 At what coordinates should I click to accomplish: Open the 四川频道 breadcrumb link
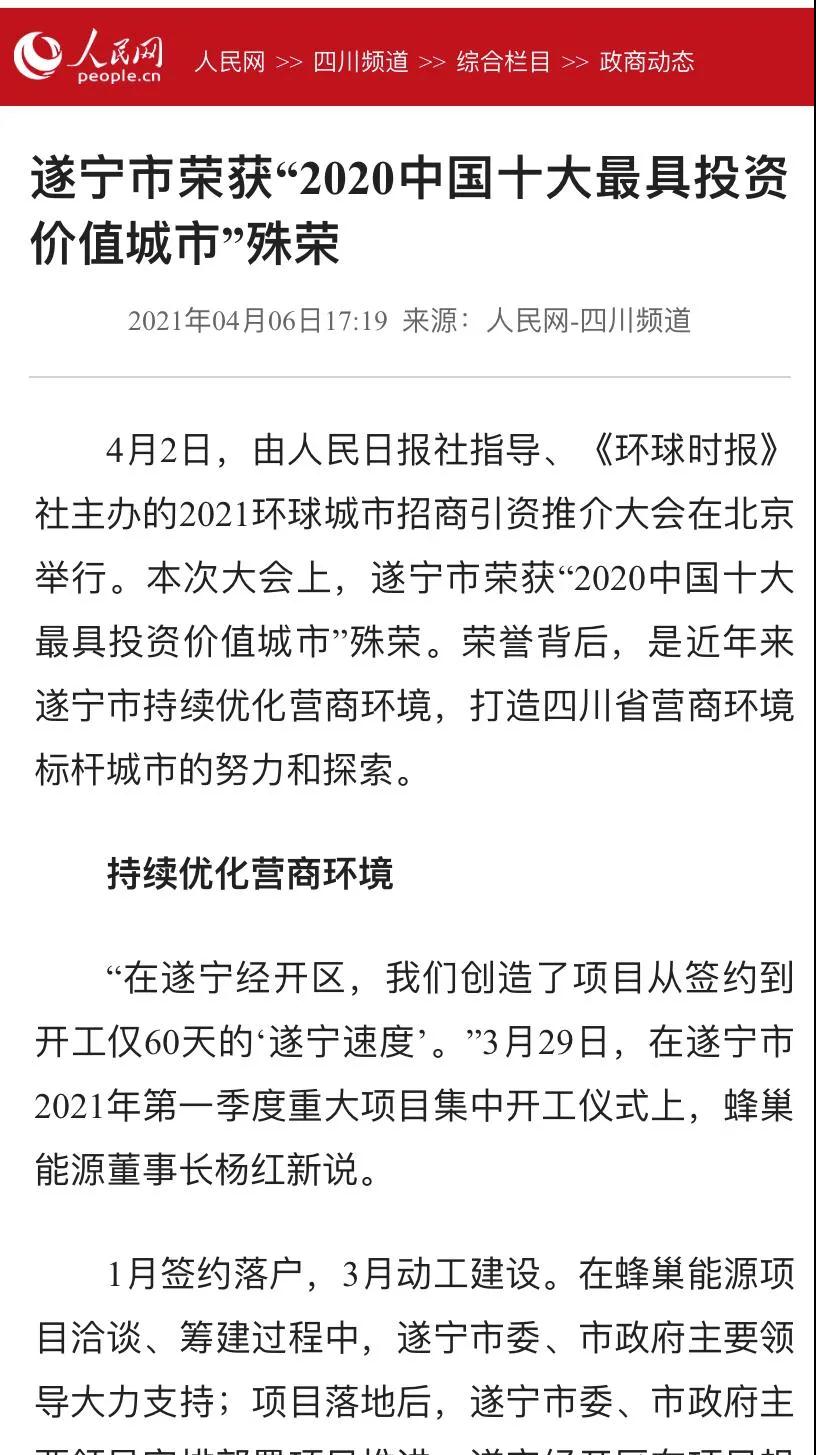point(360,61)
